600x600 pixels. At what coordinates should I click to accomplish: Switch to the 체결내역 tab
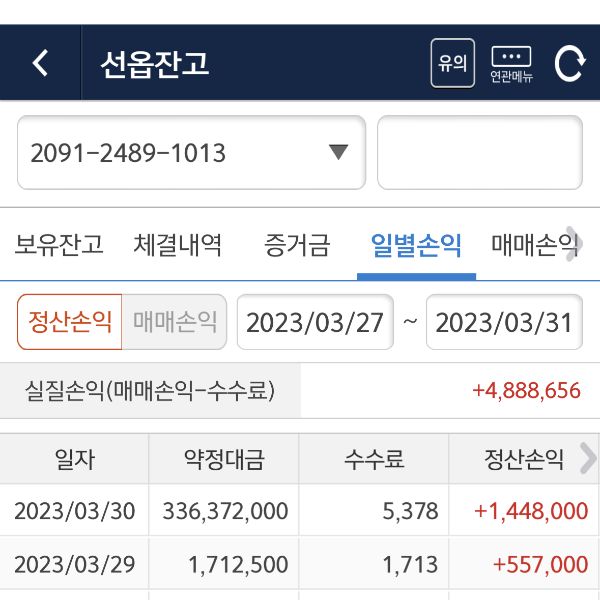pyautogui.click(x=178, y=245)
